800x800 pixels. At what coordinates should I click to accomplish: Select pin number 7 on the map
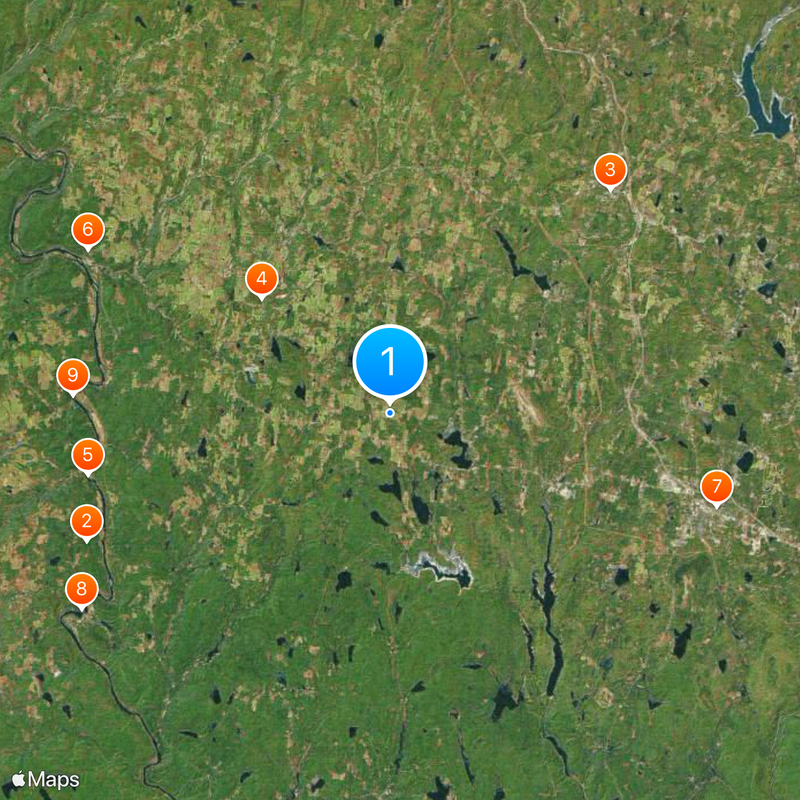coord(716,487)
